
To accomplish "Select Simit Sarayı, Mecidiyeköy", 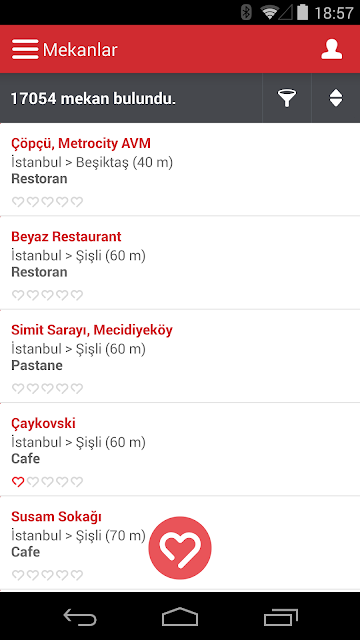I will (x=180, y=356).
